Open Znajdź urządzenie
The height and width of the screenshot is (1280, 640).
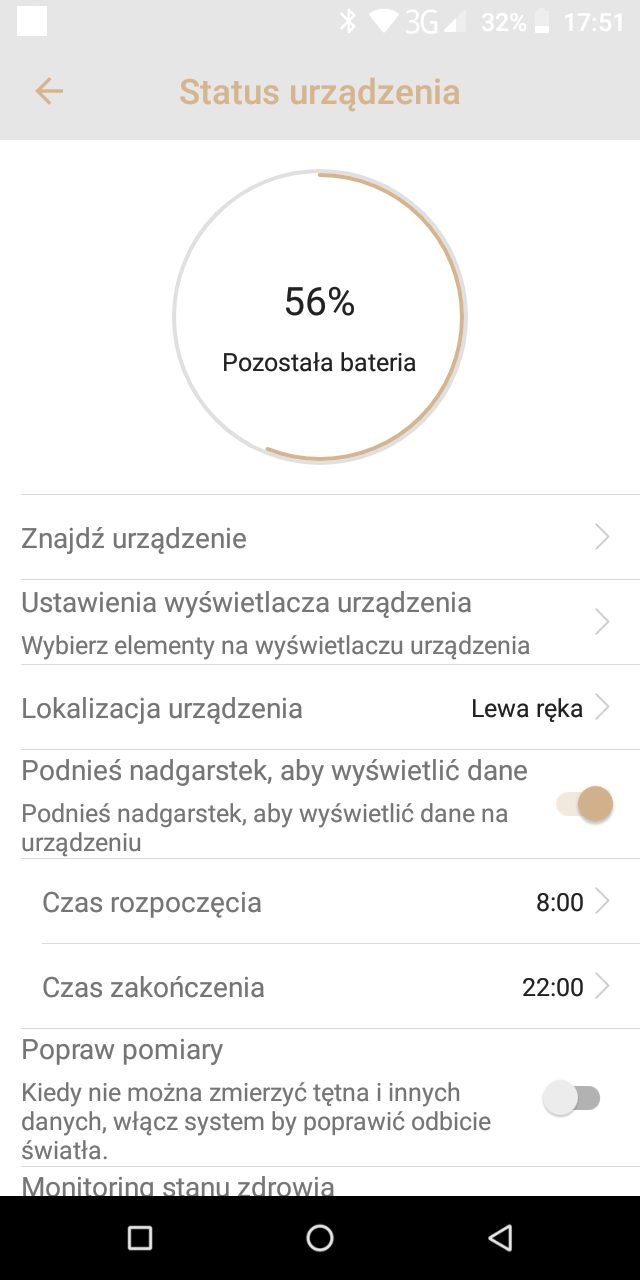pyautogui.click(x=320, y=538)
